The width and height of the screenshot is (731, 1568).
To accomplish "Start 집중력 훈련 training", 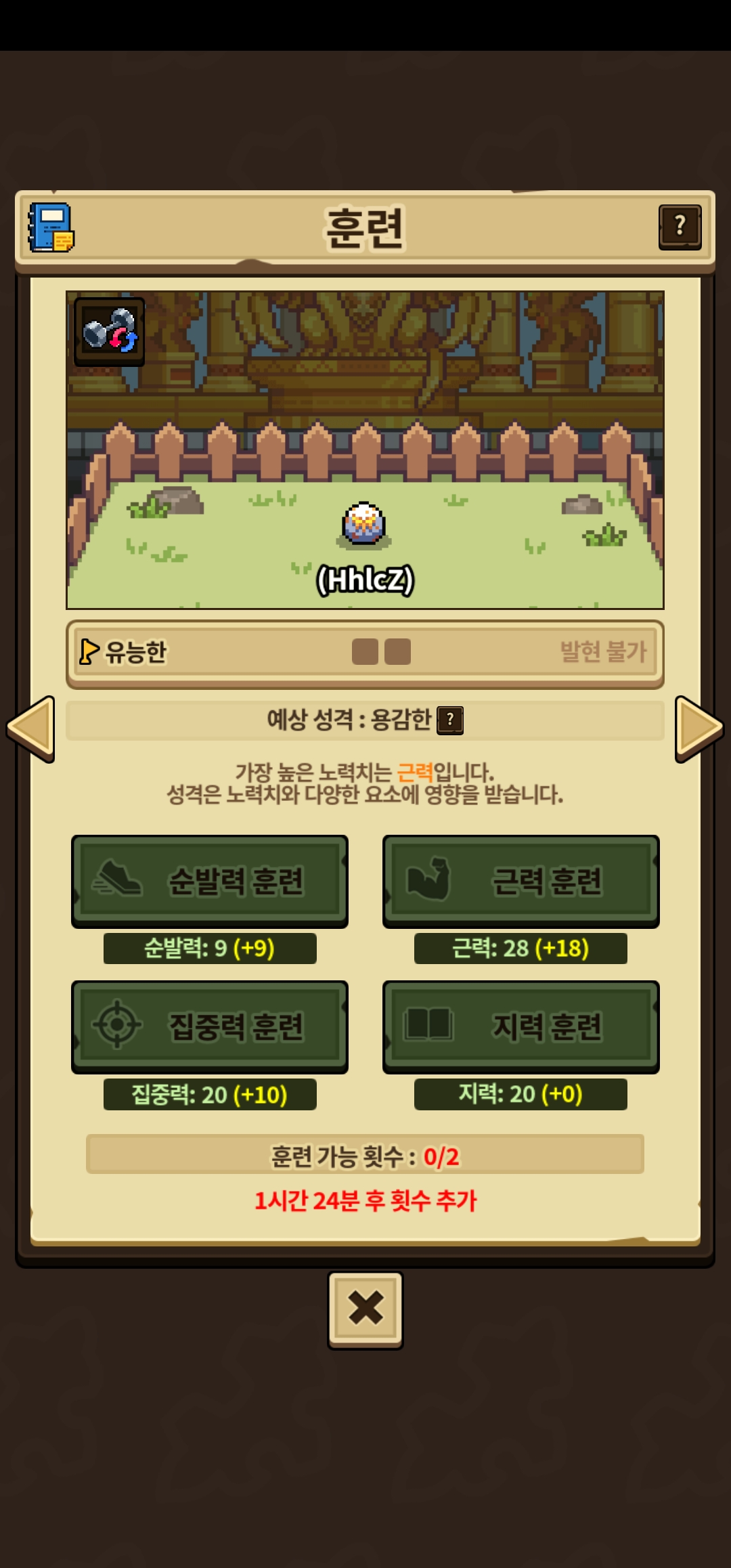I will 210,1026.
